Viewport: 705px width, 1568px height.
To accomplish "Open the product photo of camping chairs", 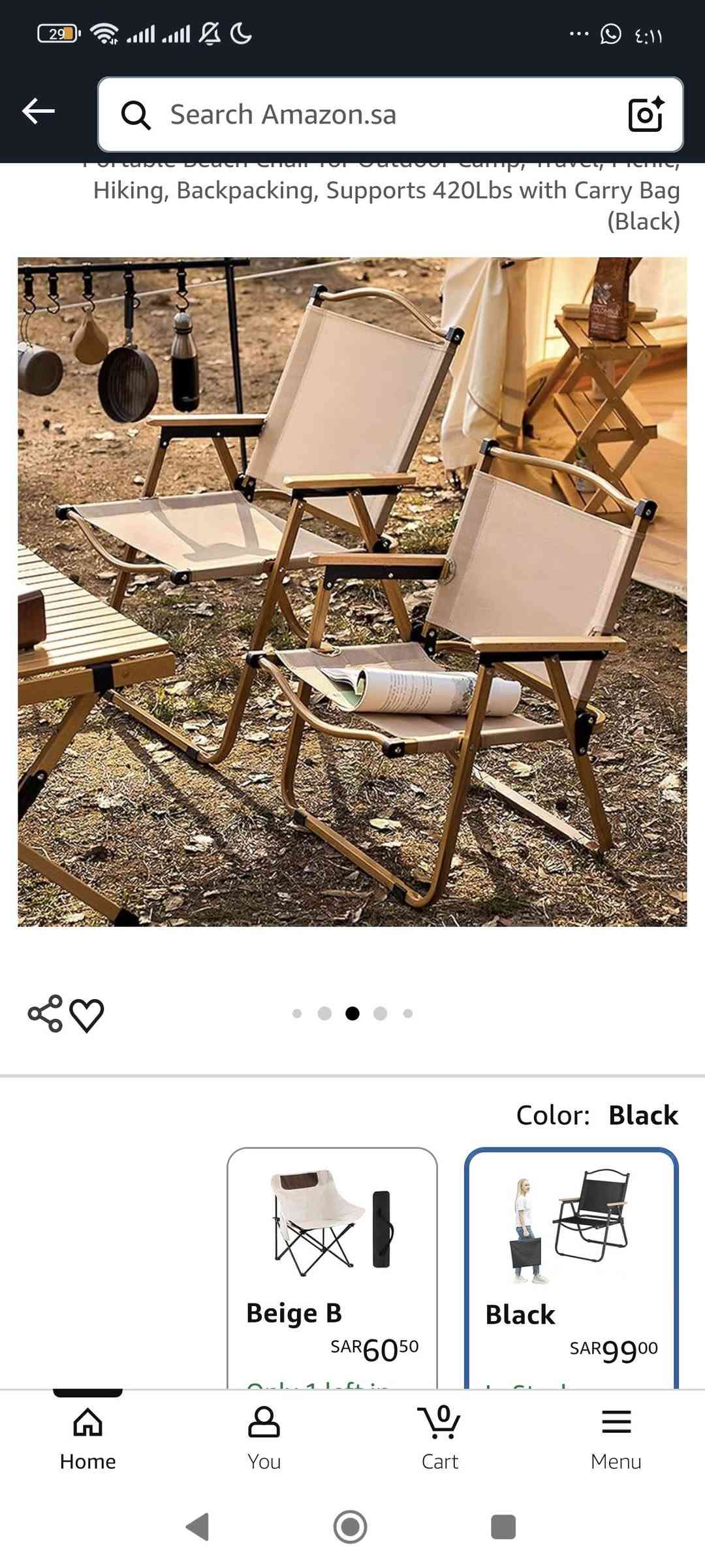I will pos(352,592).
